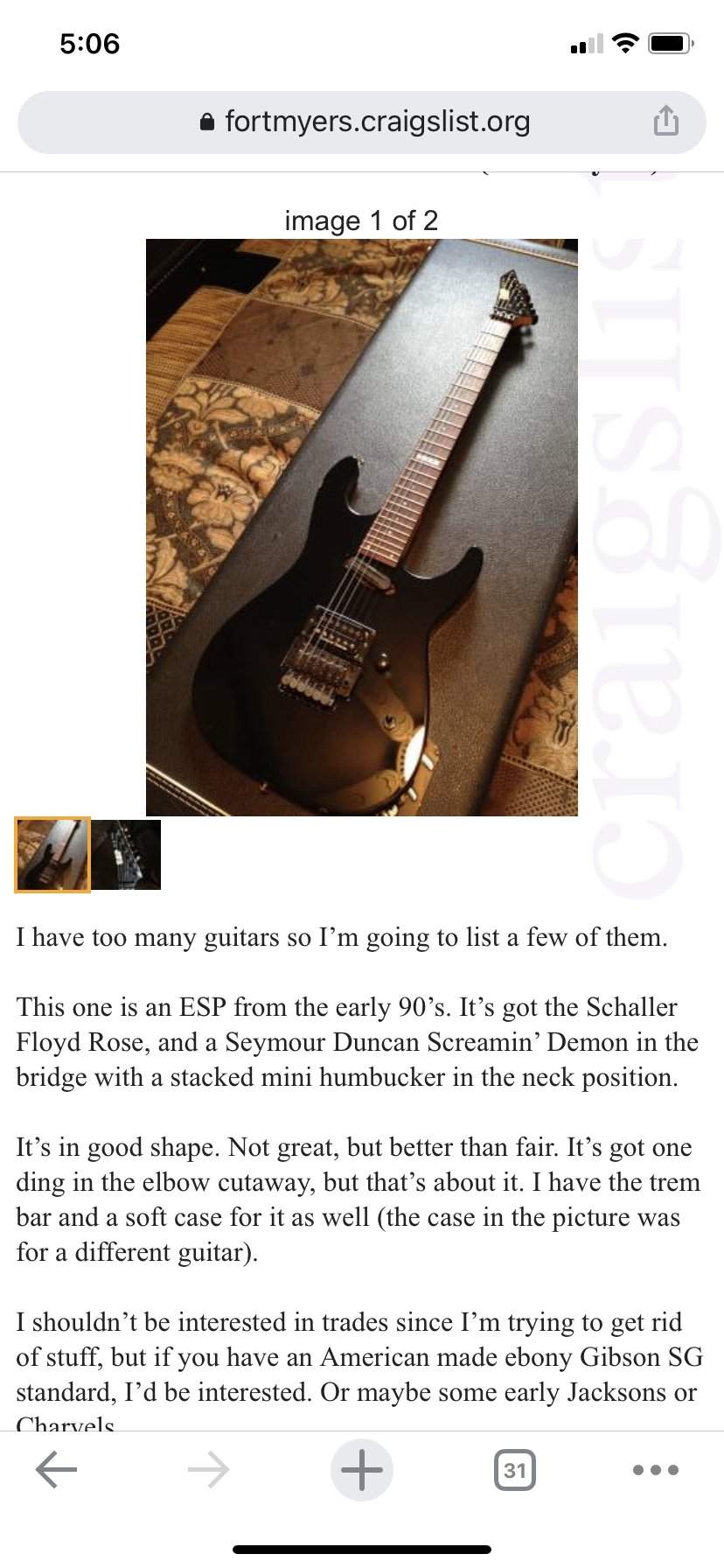This screenshot has height=1568, width=724.
Task: Select the first guitar thumbnail
Action: click(x=52, y=855)
